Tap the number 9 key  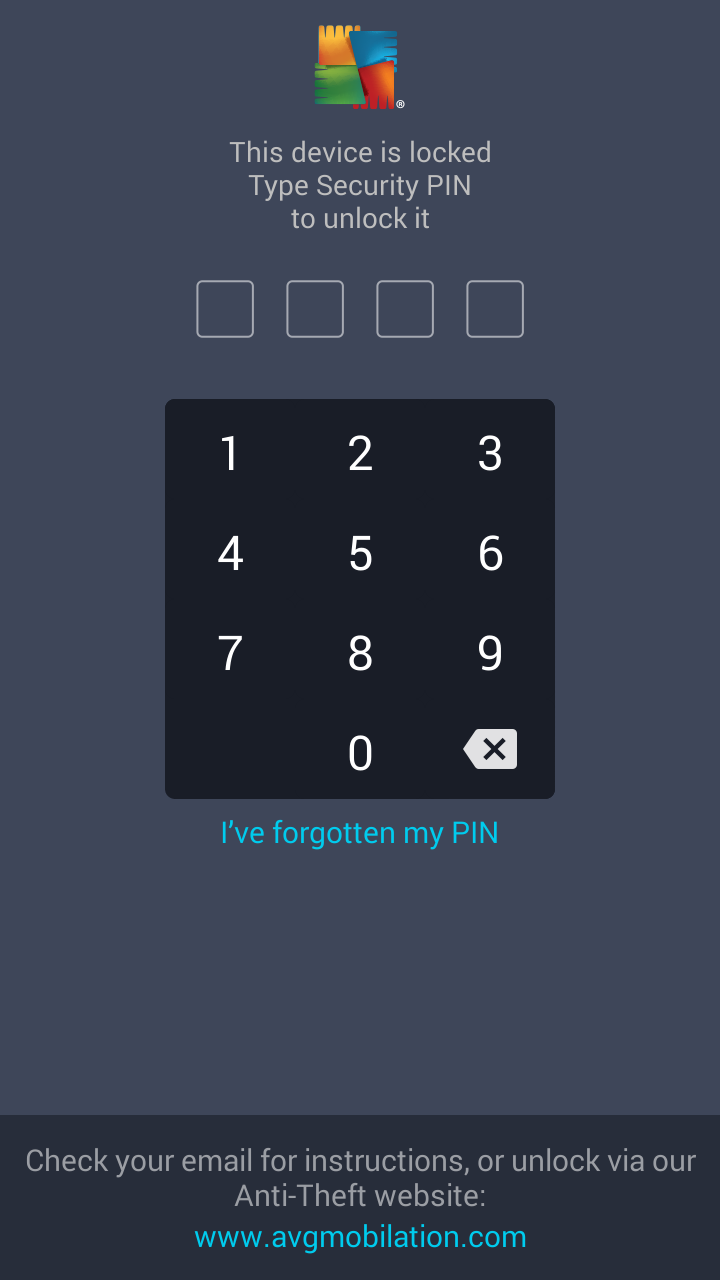pos(490,653)
